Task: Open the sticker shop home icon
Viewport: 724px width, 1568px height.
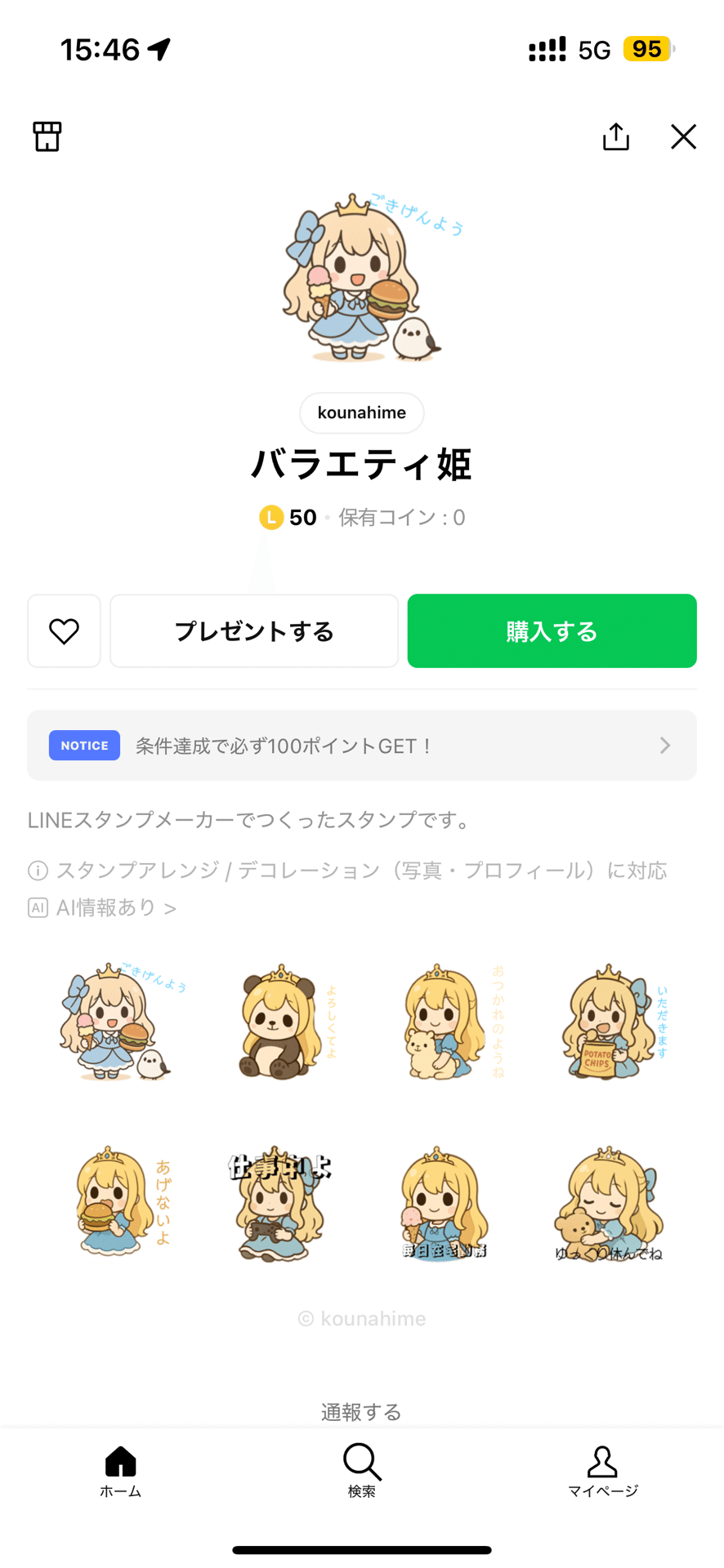Action: pos(47,136)
